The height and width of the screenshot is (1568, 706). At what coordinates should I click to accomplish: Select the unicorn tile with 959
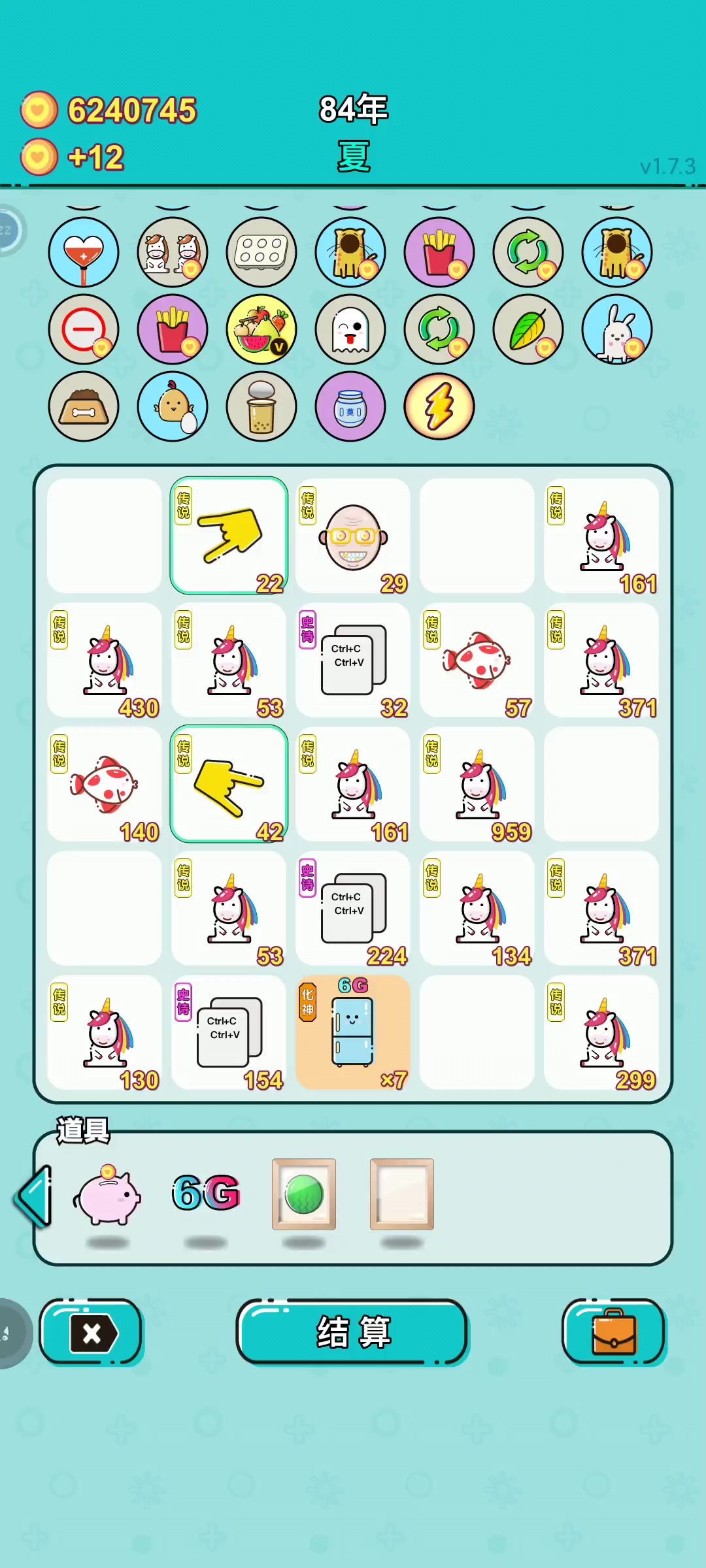pyautogui.click(x=477, y=784)
